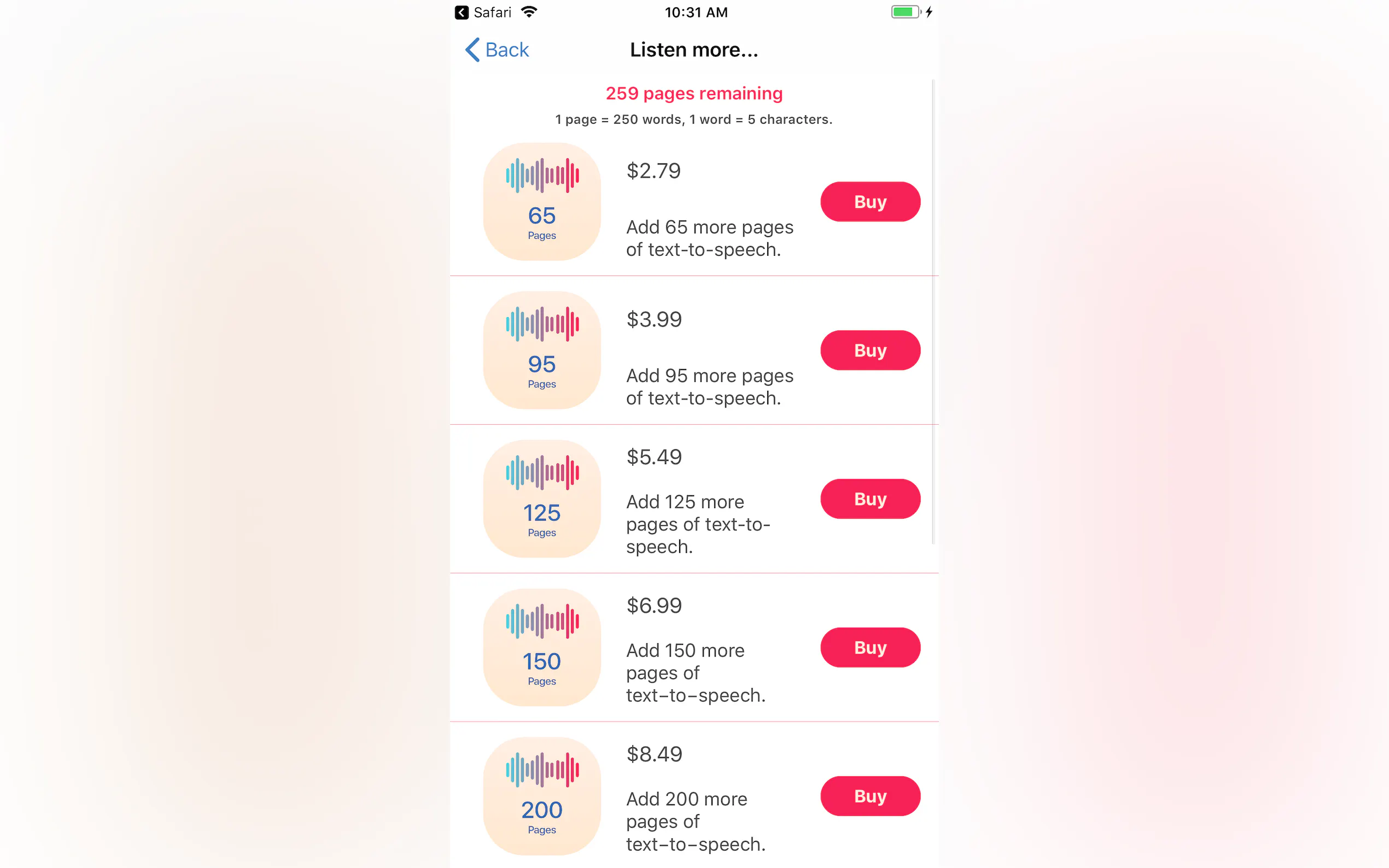Buy the 200 pages pack for $8.49

coord(869,796)
